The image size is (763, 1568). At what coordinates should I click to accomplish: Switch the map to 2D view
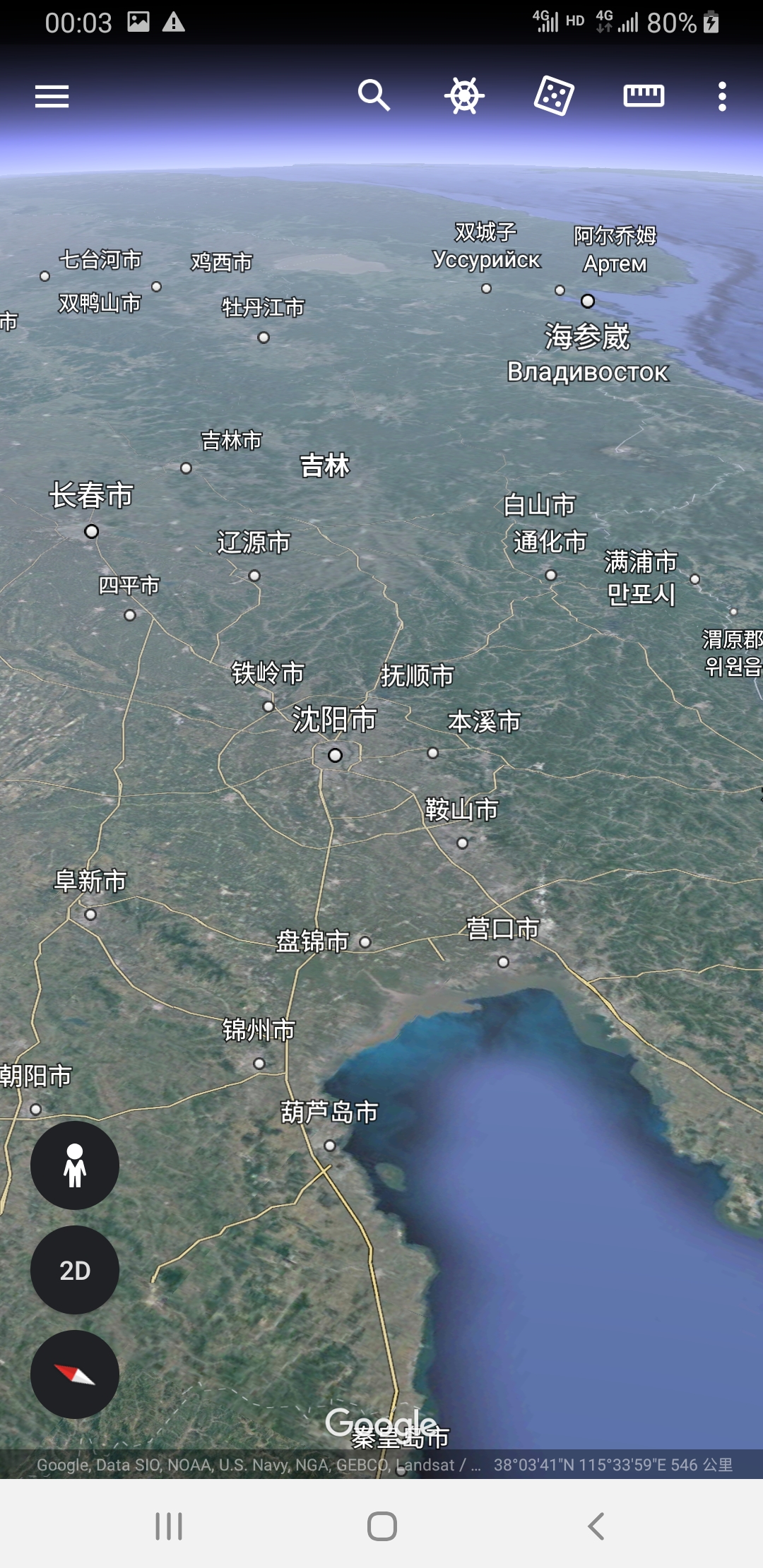[x=75, y=1270]
